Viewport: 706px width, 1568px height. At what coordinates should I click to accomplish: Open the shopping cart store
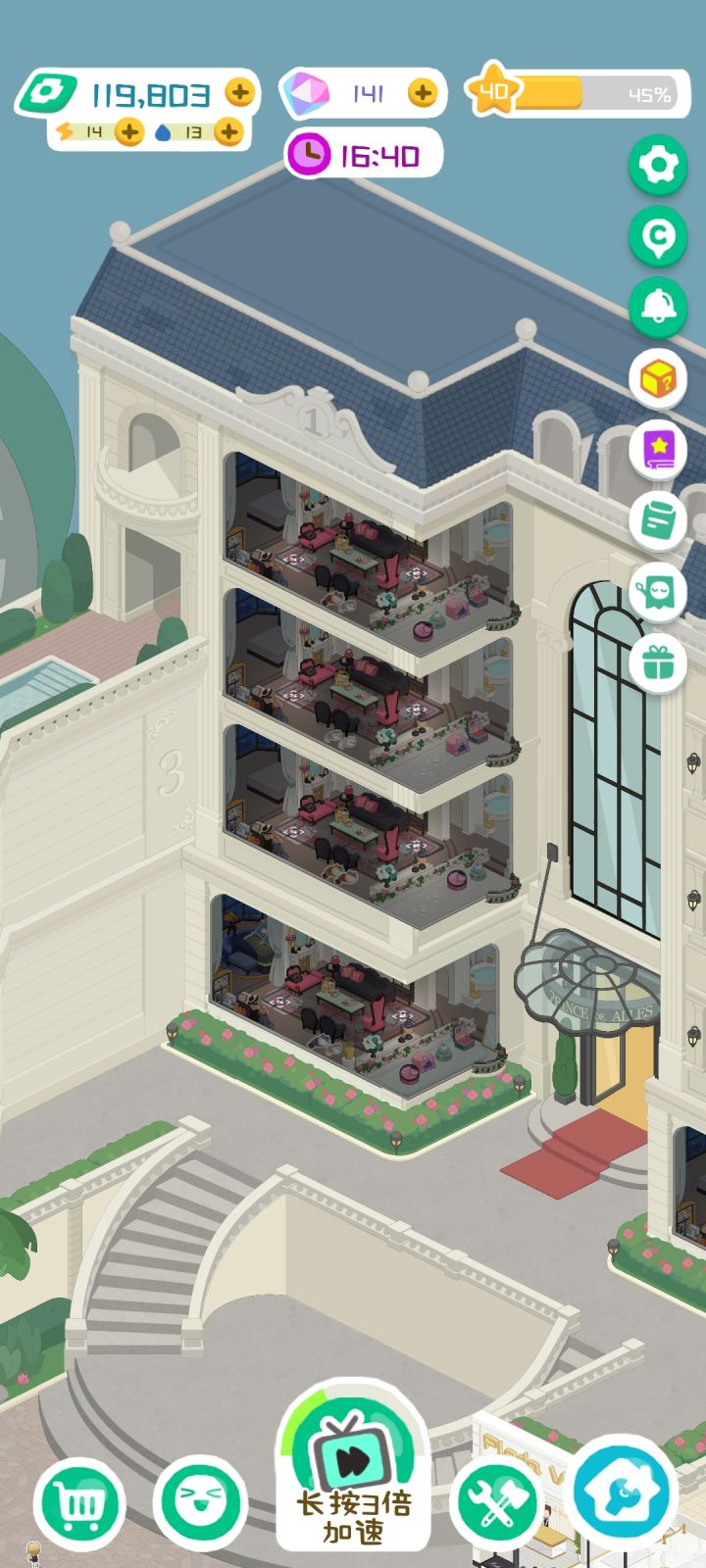click(x=79, y=1502)
